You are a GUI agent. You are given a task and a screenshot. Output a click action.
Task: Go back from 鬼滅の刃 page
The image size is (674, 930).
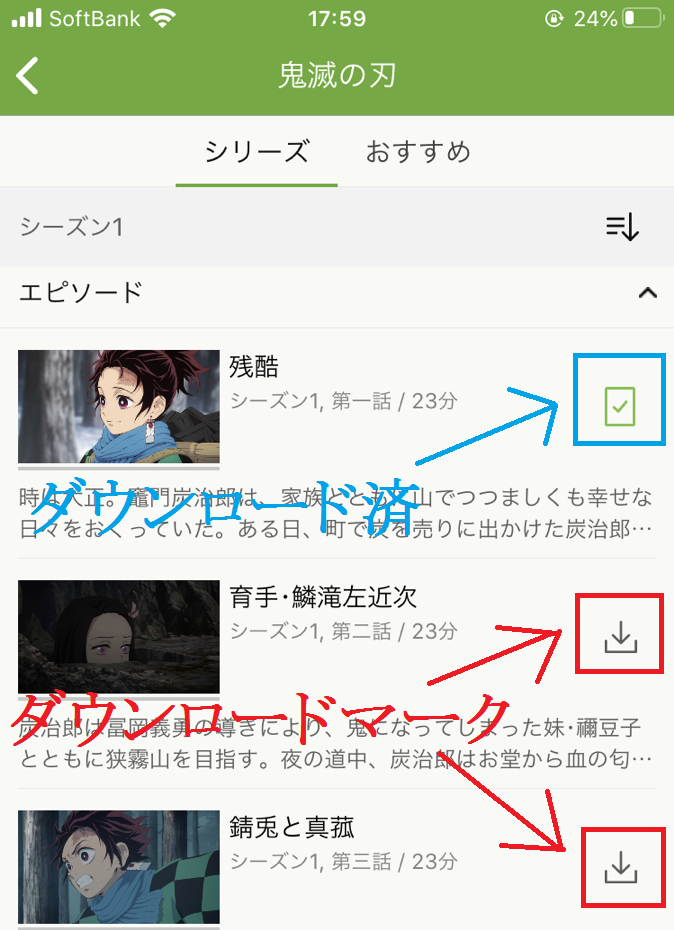[x=28, y=75]
